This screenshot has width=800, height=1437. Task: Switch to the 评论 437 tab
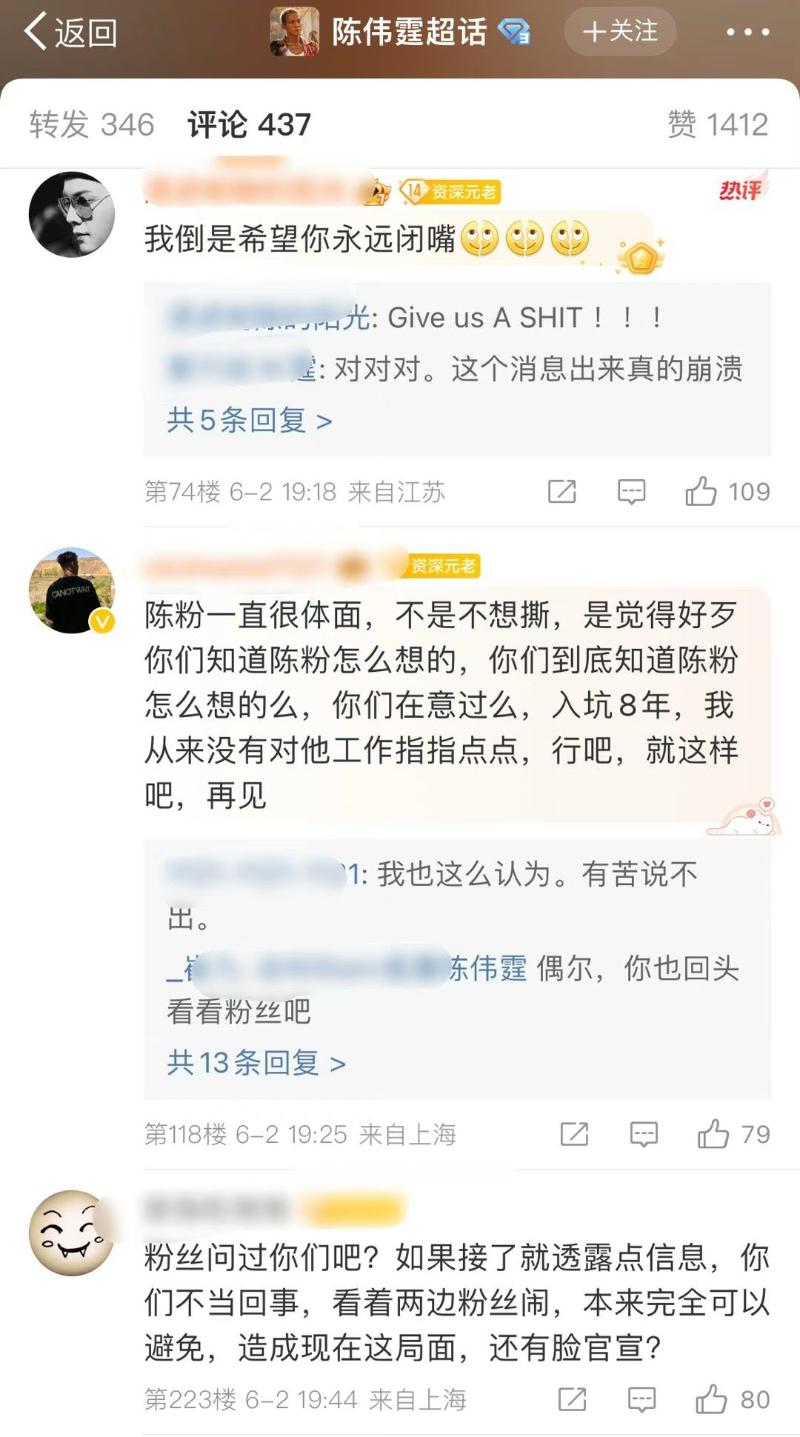249,124
